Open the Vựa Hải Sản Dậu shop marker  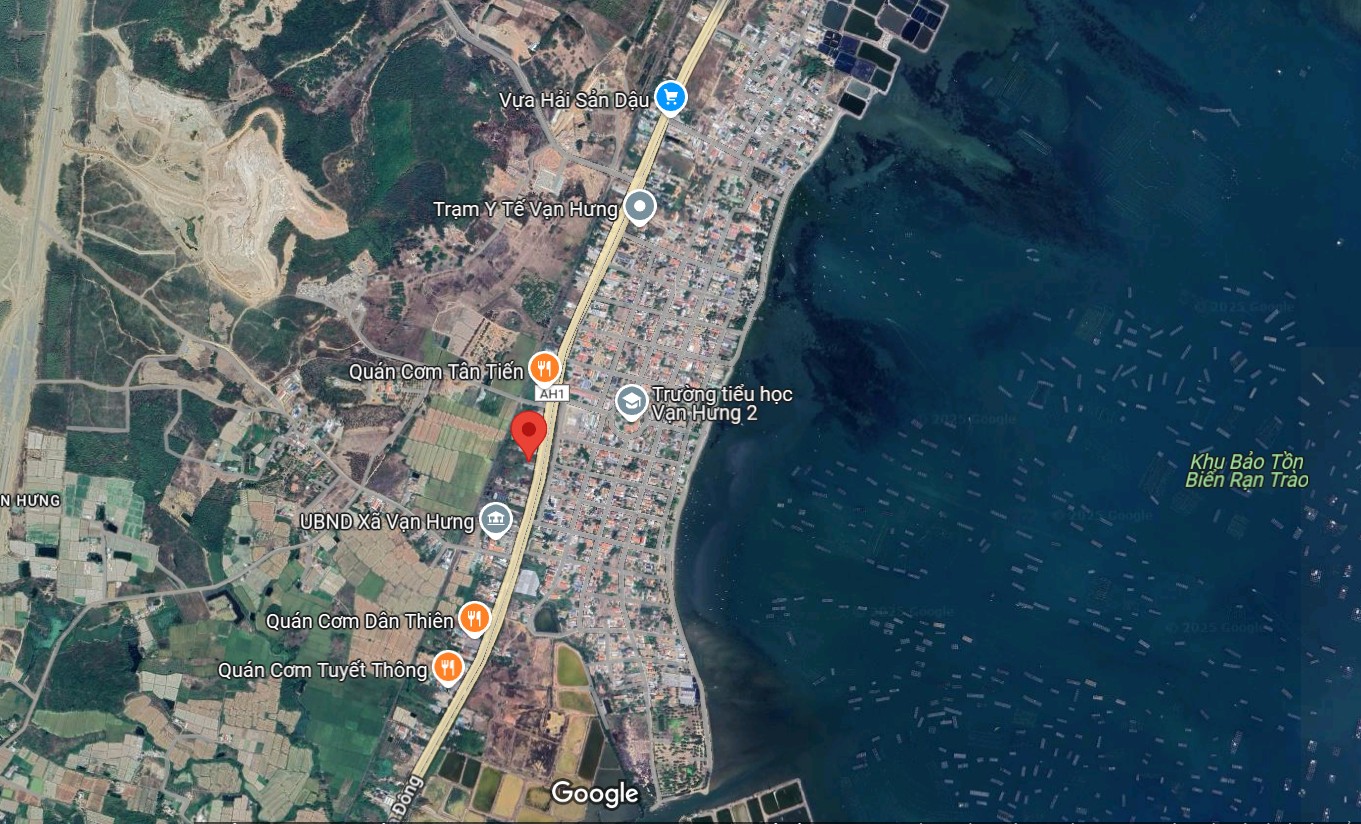tap(670, 98)
